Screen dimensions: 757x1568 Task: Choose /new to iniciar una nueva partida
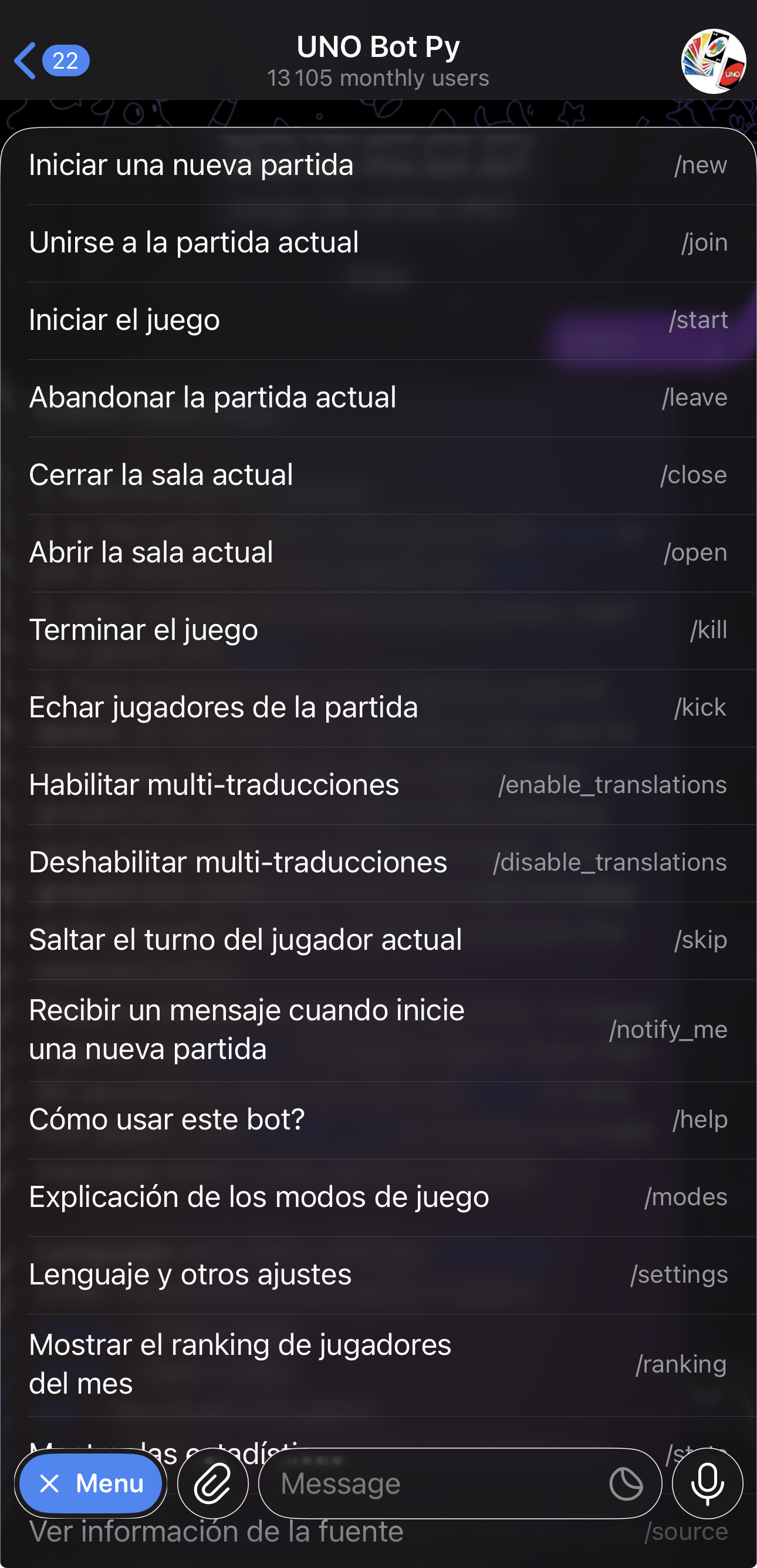(x=378, y=164)
